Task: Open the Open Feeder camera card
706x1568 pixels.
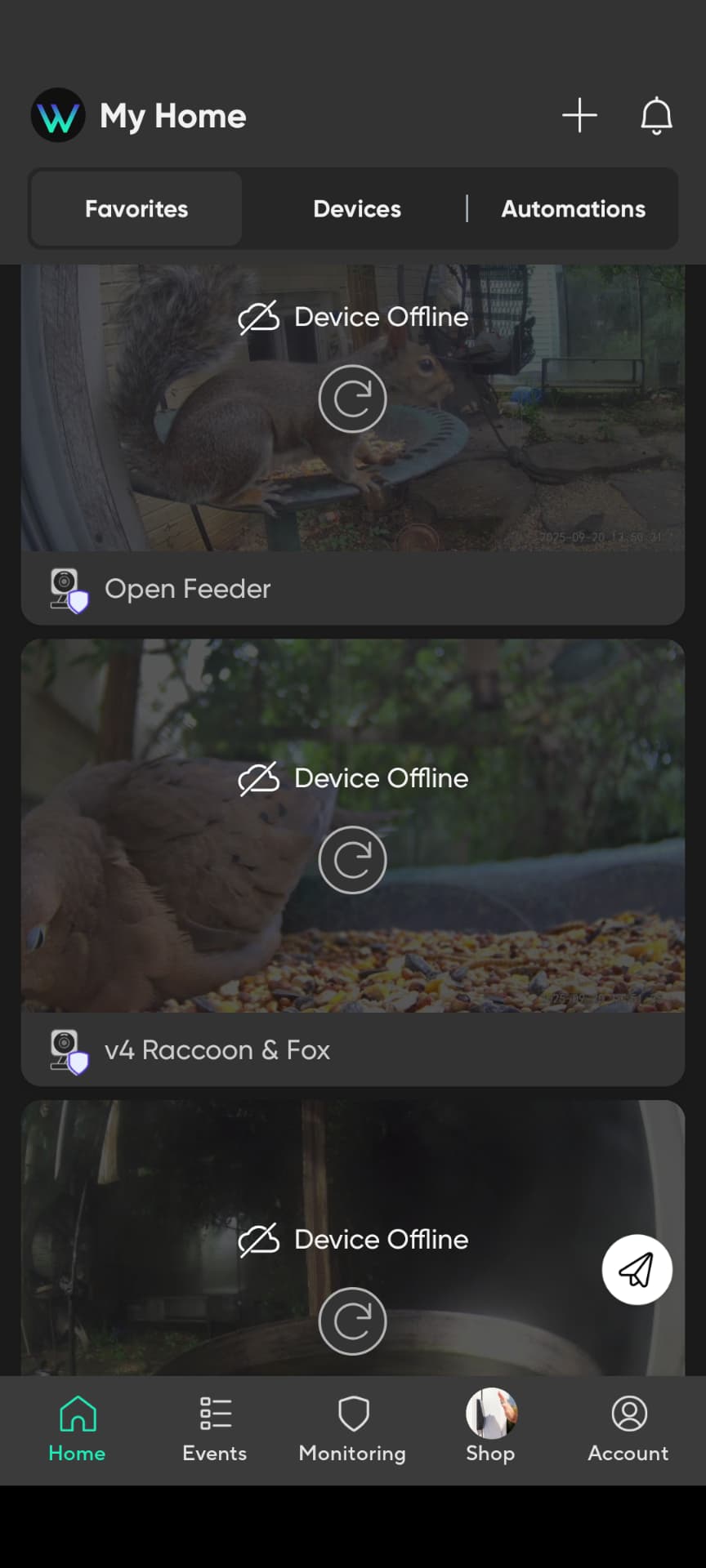Action: click(188, 589)
